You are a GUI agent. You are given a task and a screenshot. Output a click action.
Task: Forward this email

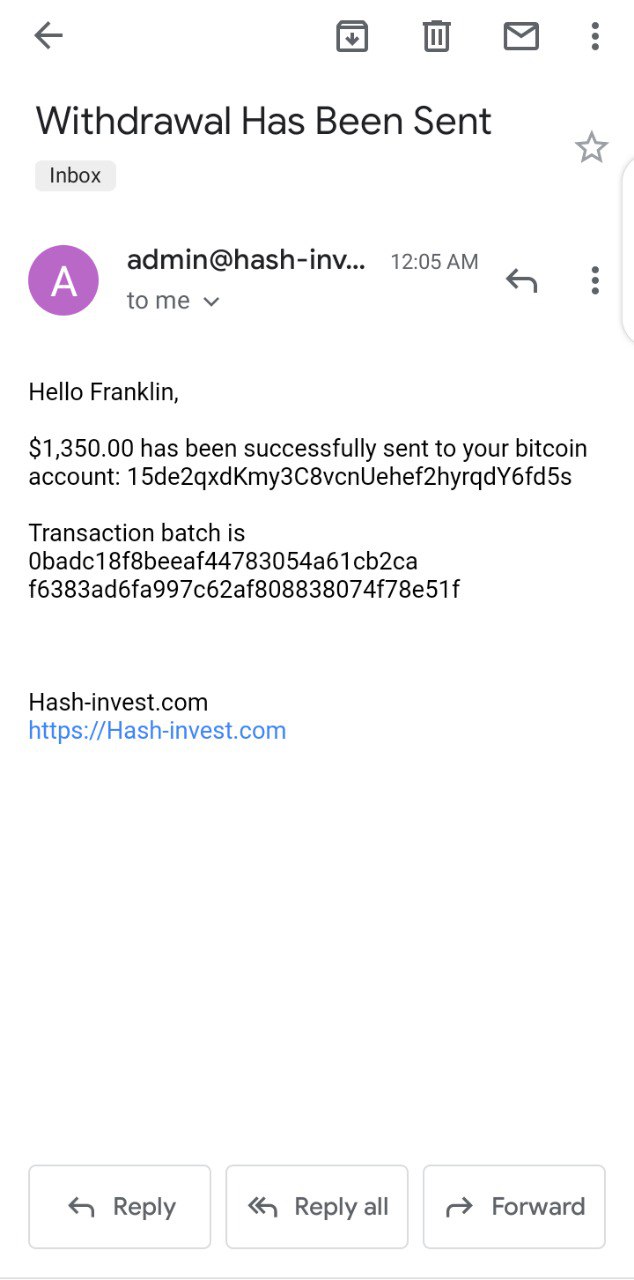point(514,1207)
